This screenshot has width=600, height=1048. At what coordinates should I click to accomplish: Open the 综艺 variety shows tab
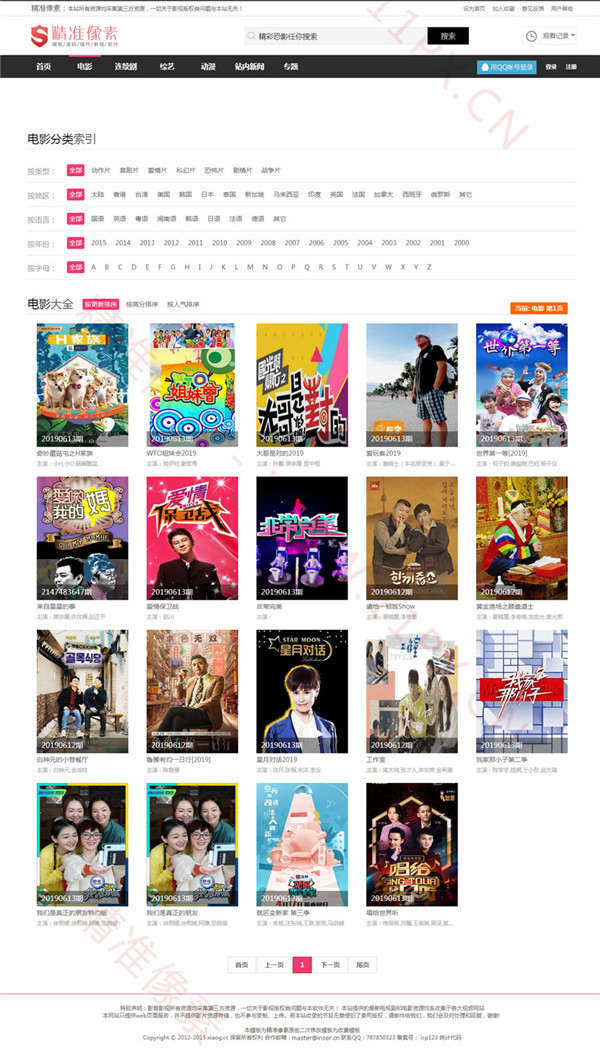(167, 67)
